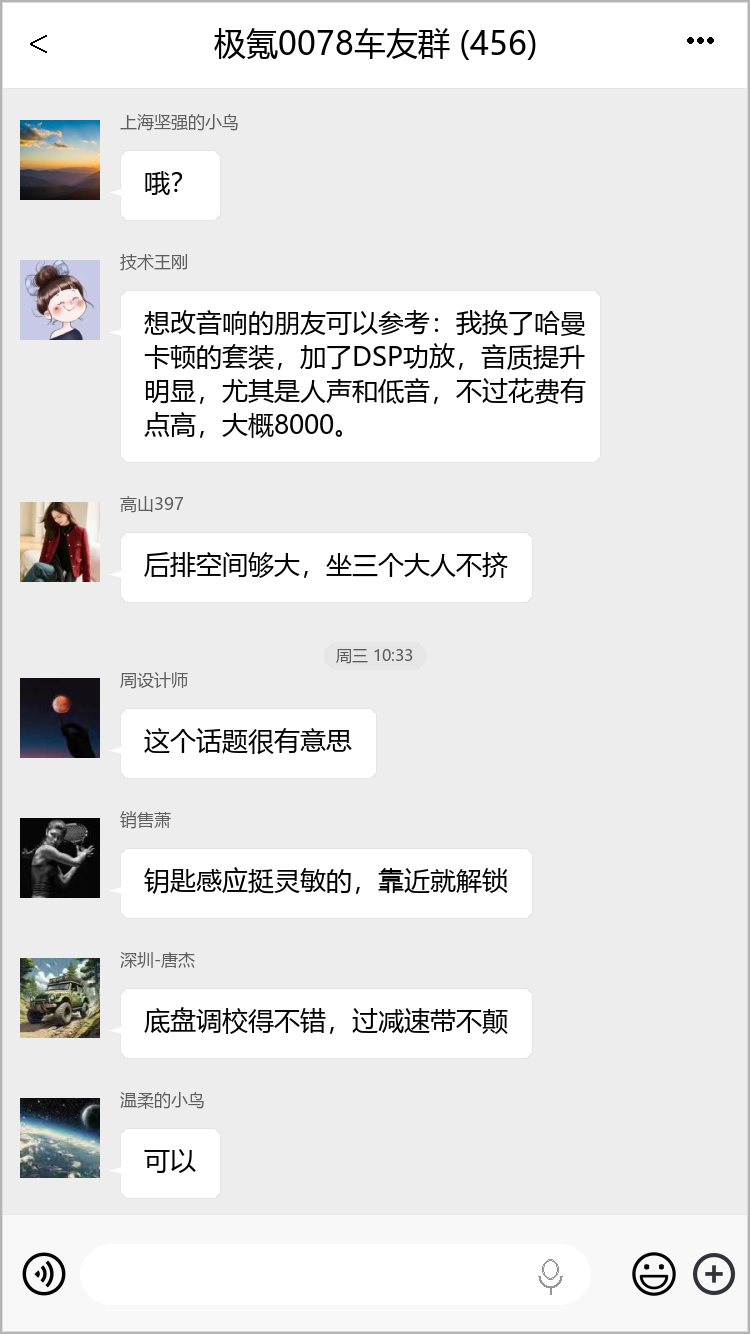Click the speaker audio message about 哈曼卡顿

tap(360, 376)
